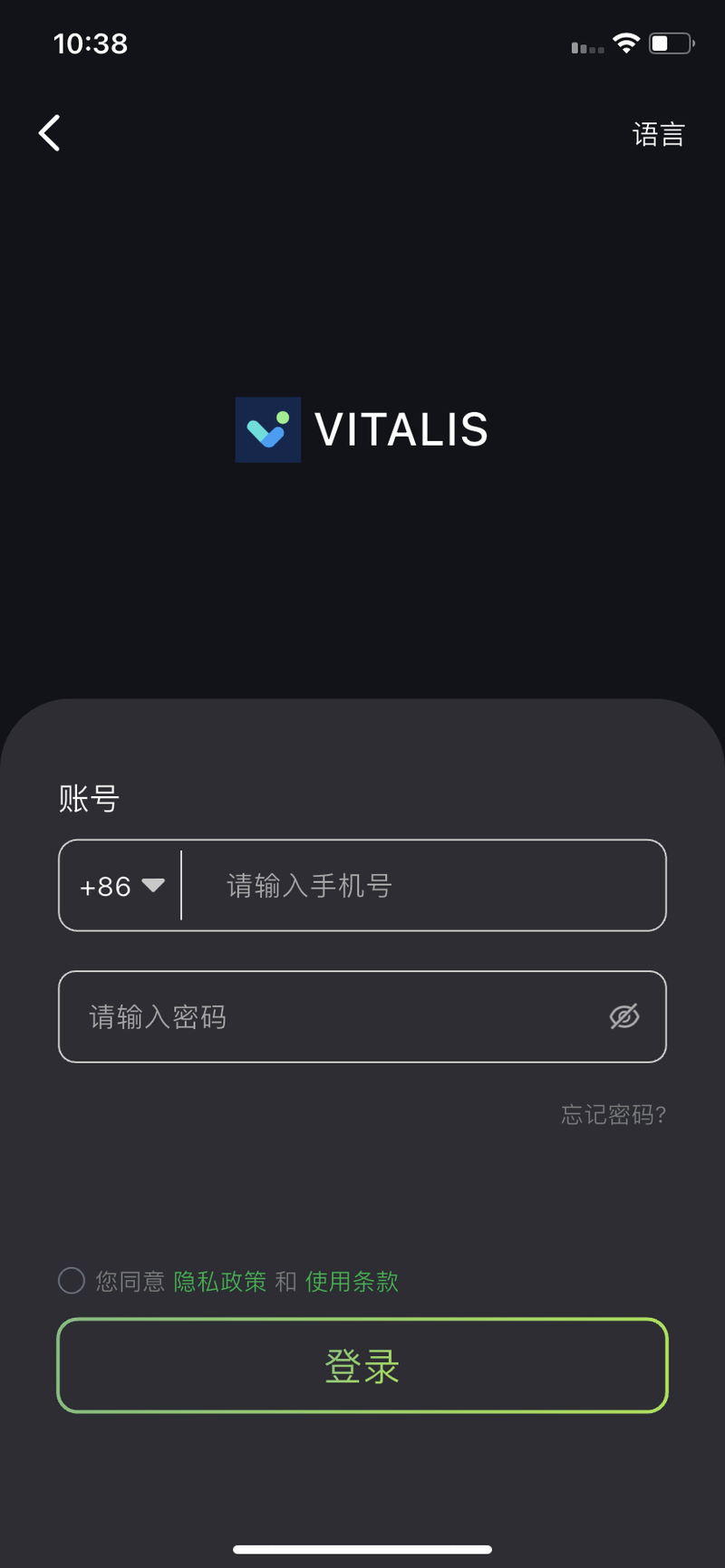
Task: Expand the +86 country code dropdown
Action: [121, 886]
